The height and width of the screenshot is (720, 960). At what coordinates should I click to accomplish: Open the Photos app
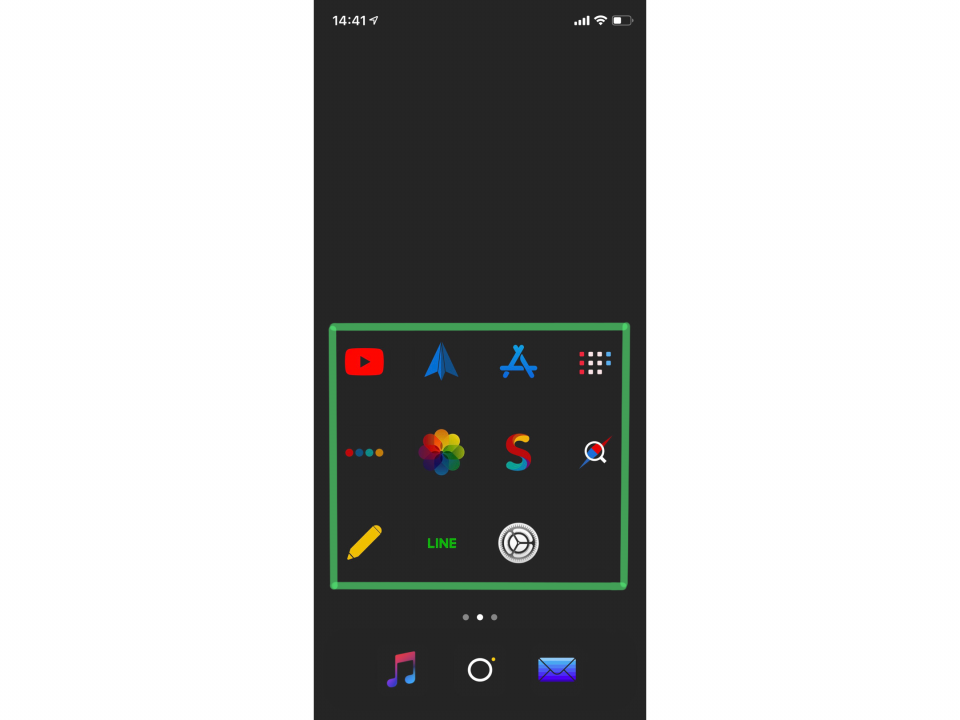441,452
